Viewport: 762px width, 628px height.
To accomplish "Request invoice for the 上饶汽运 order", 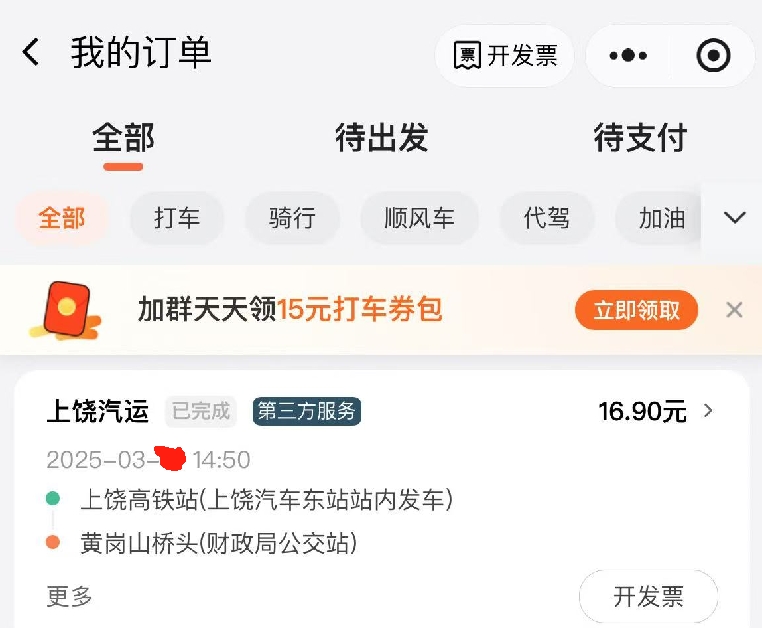I will pyautogui.click(x=648, y=597).
